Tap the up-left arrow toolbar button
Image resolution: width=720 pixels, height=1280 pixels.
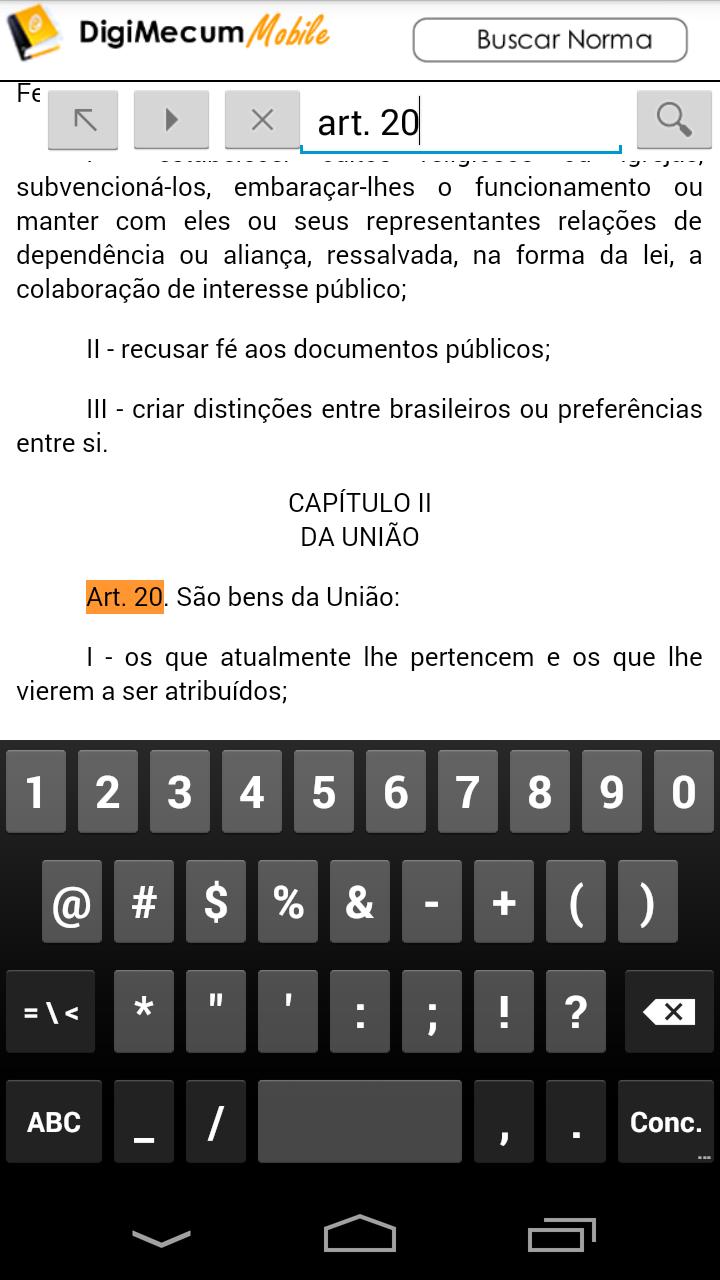pos(84,120)
